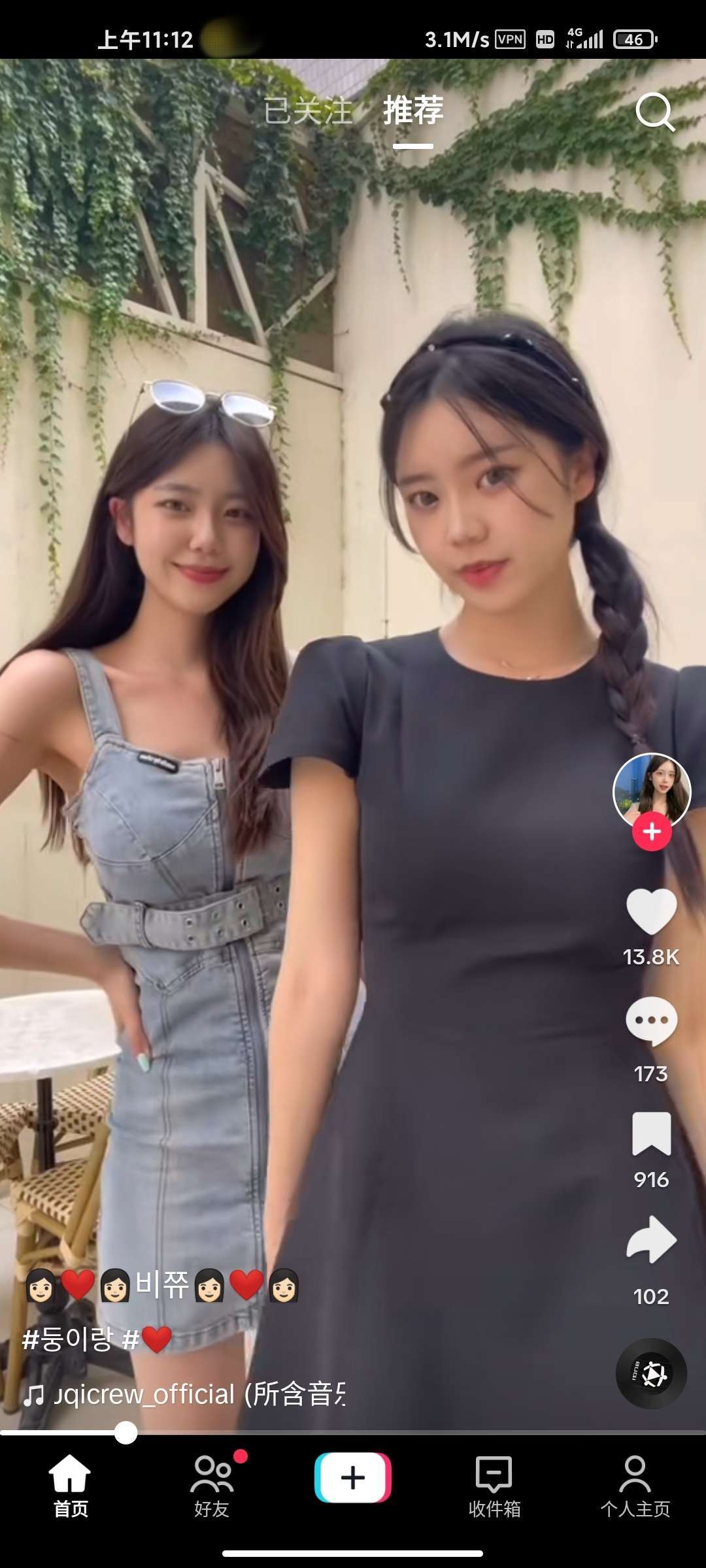Open the spinning music disc
Viewport: 706px width, 1568px height.
[651, 1373]
